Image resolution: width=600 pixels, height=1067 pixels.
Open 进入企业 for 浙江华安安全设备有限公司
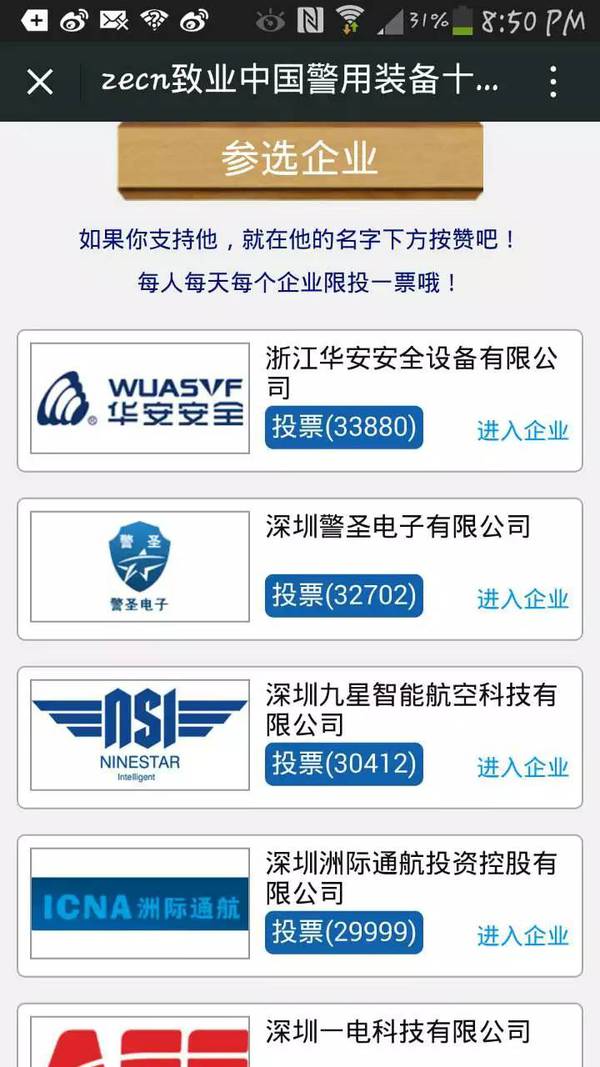[x=522, y=431]
